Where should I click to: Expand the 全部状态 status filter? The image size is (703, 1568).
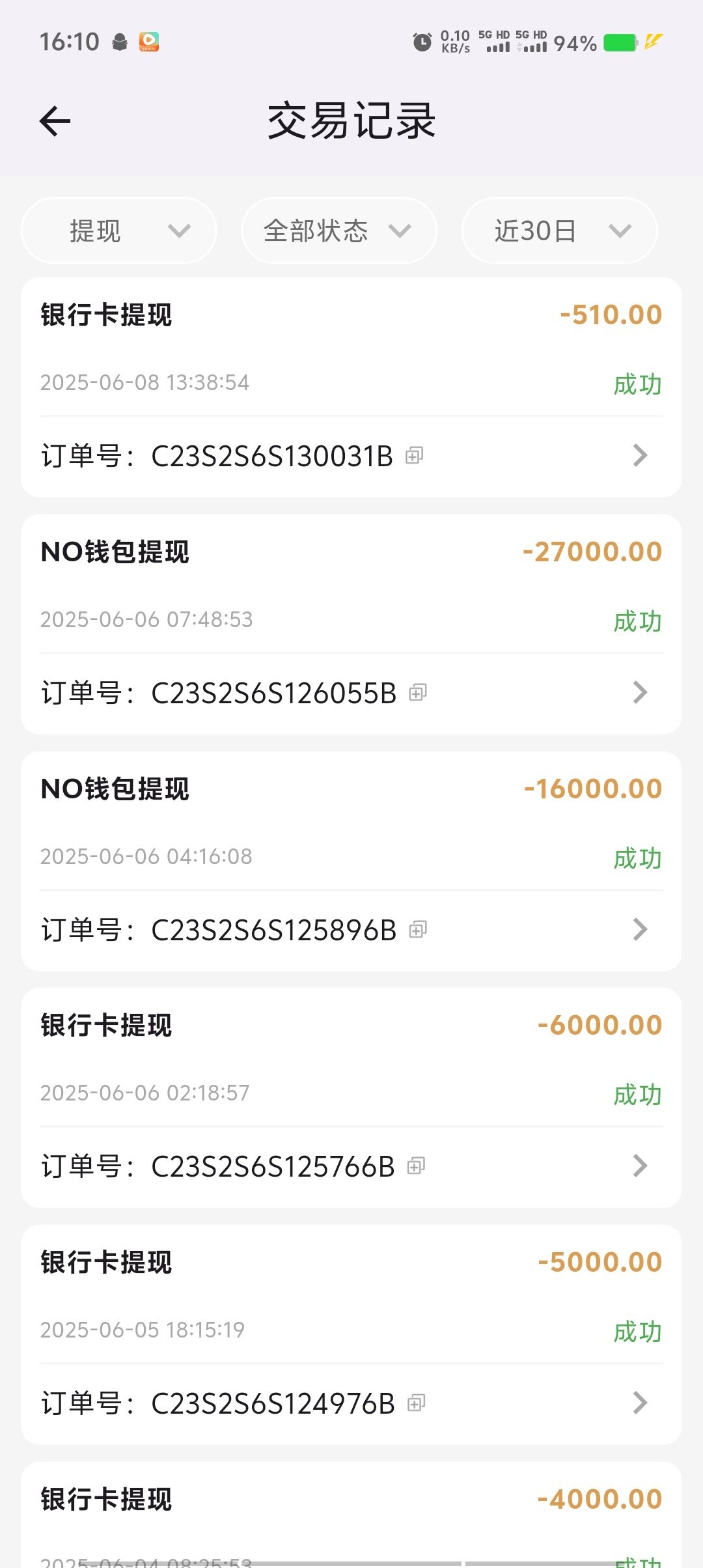pyautogui.click(x=338, y=231)
